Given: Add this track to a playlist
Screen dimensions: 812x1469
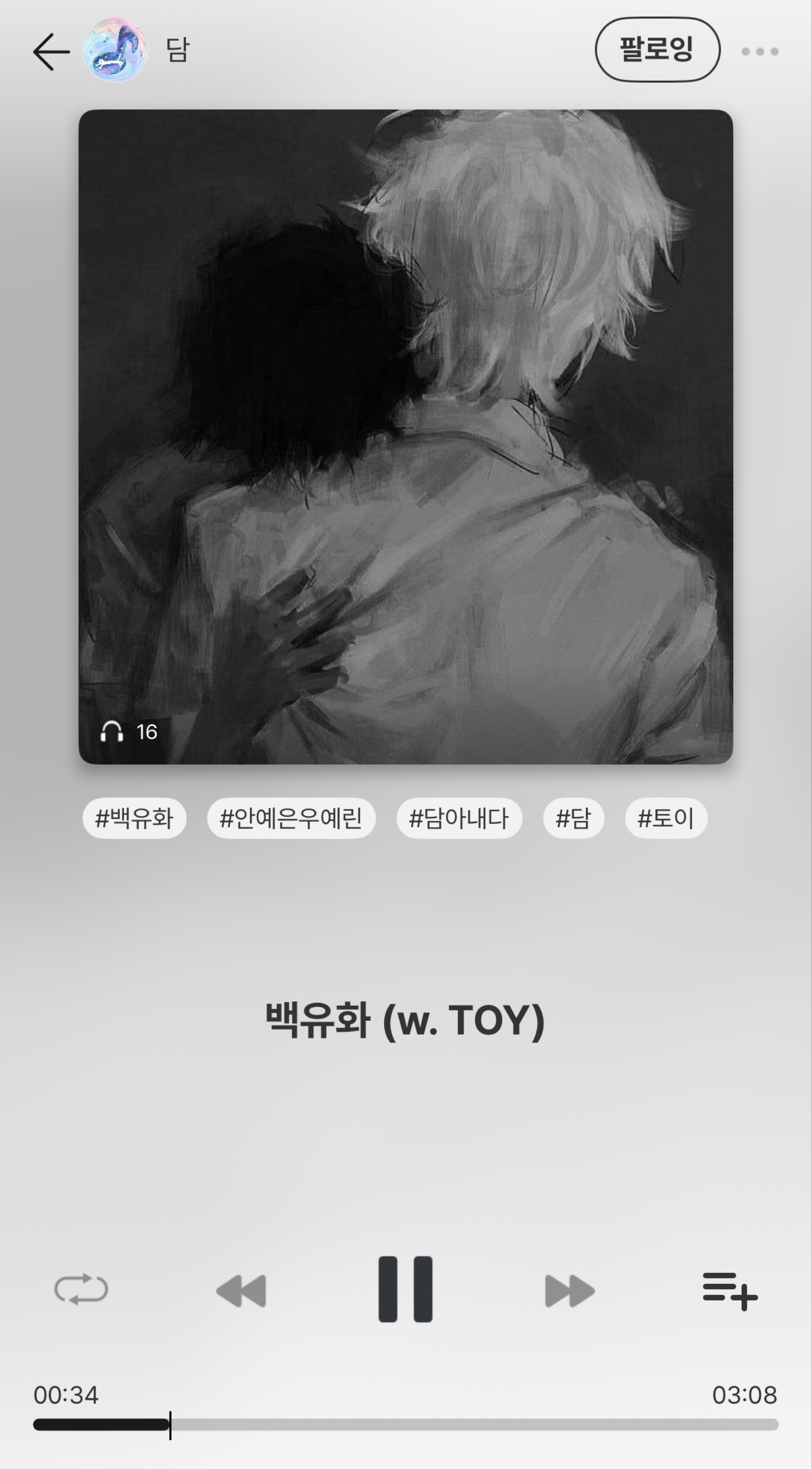Looking at the screenshot, I should coord(730,1290).
